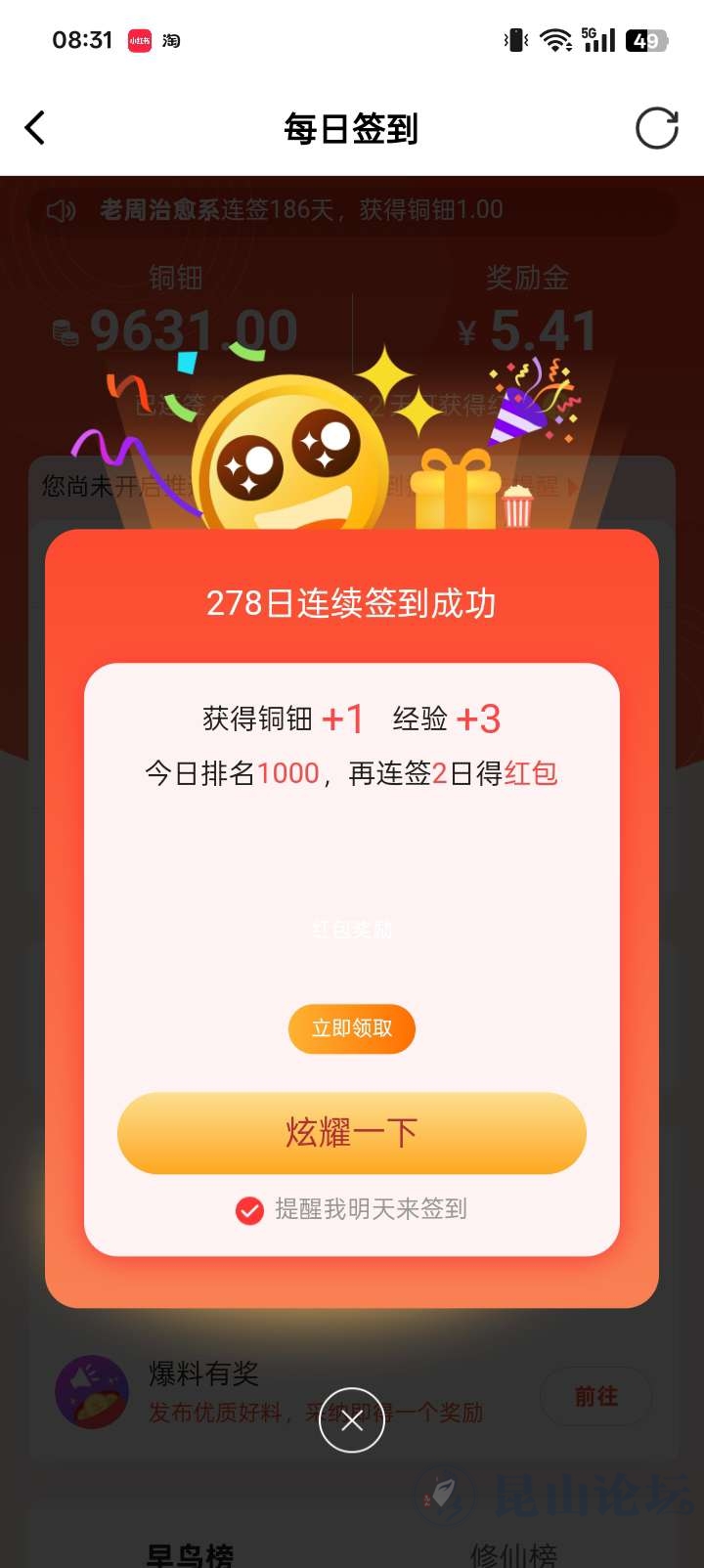Tap the 立即领取 button
Screen dimensions: 704x1568
coord(352,1028)
